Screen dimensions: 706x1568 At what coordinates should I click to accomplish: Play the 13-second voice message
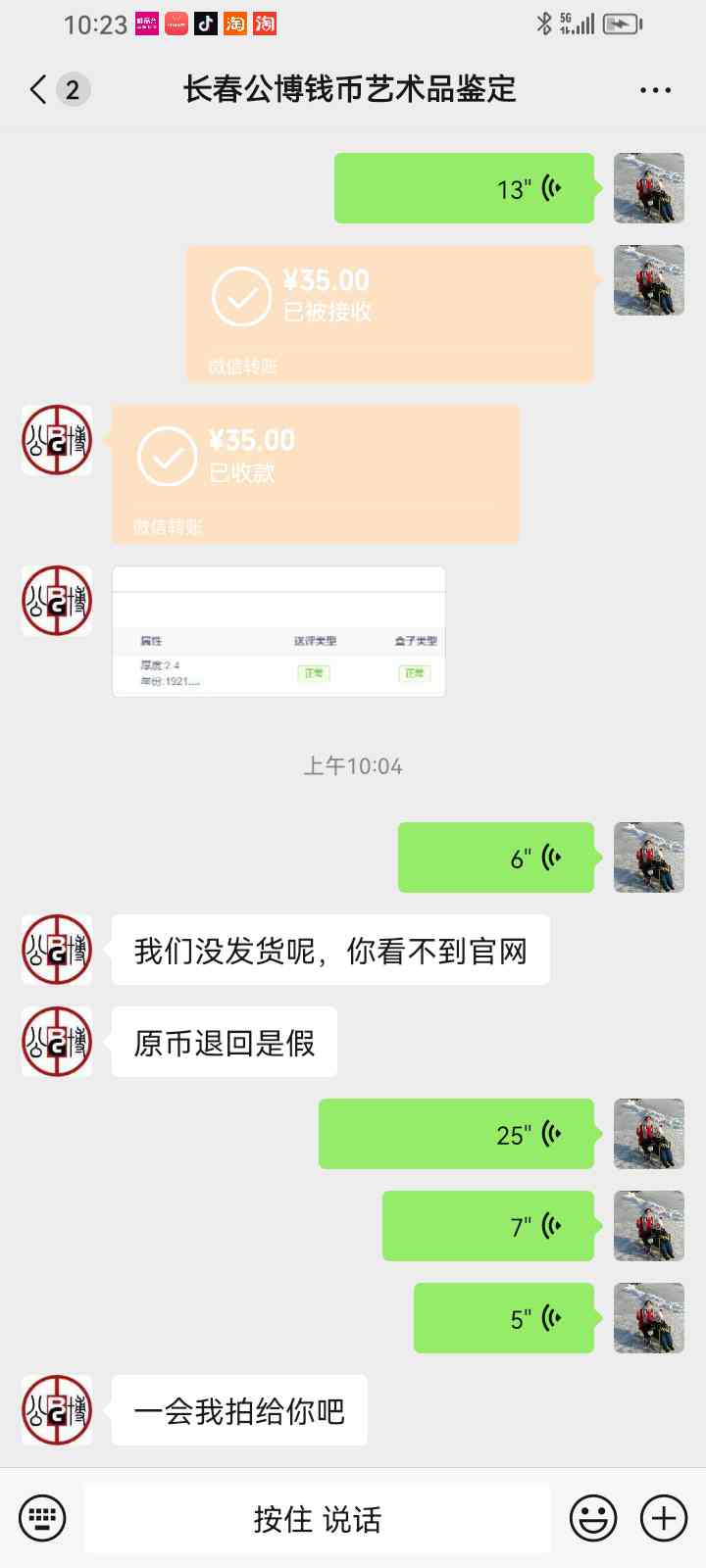pos(464,188)
